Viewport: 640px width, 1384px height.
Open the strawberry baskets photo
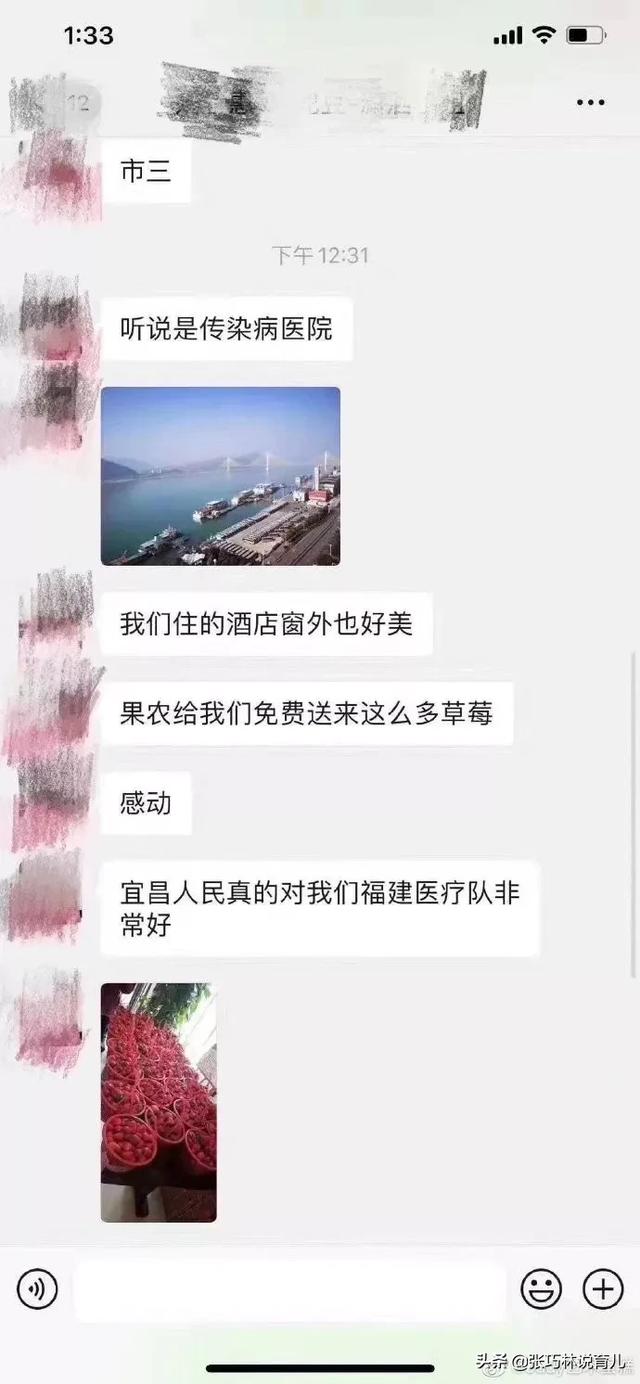tap(158, 1102)
